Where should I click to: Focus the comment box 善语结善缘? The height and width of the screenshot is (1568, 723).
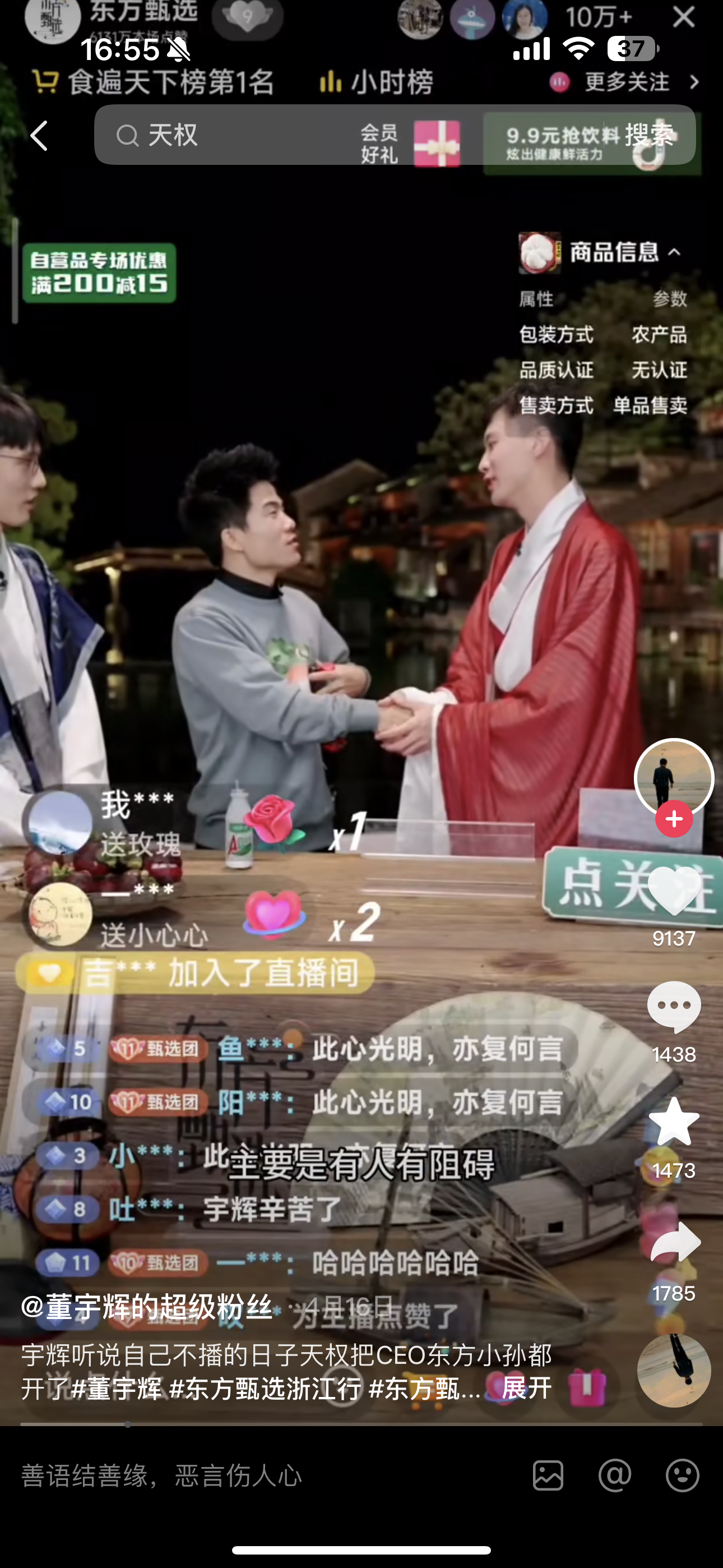click(x=243, y=1475)
